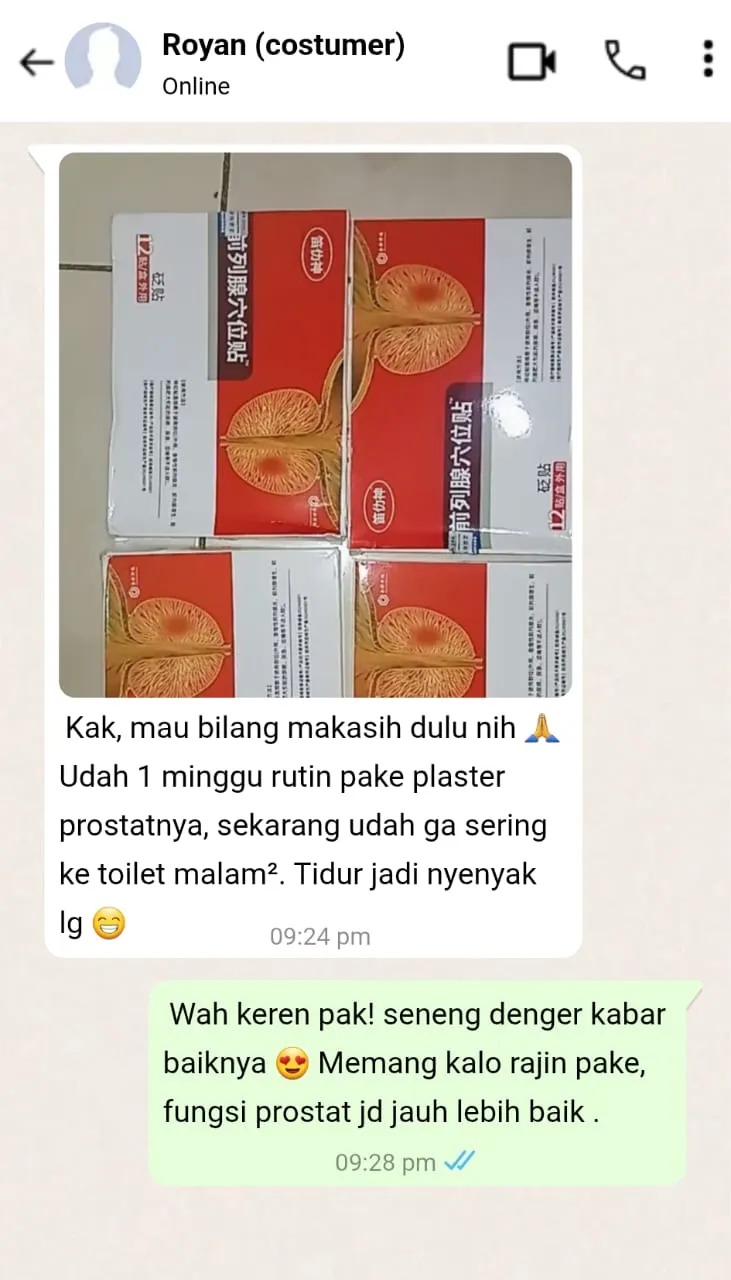Image resolution: width=731 pixels, height=1280 pixels.
Task: Start a voice call with Royan
Action: tap(625, 62)
